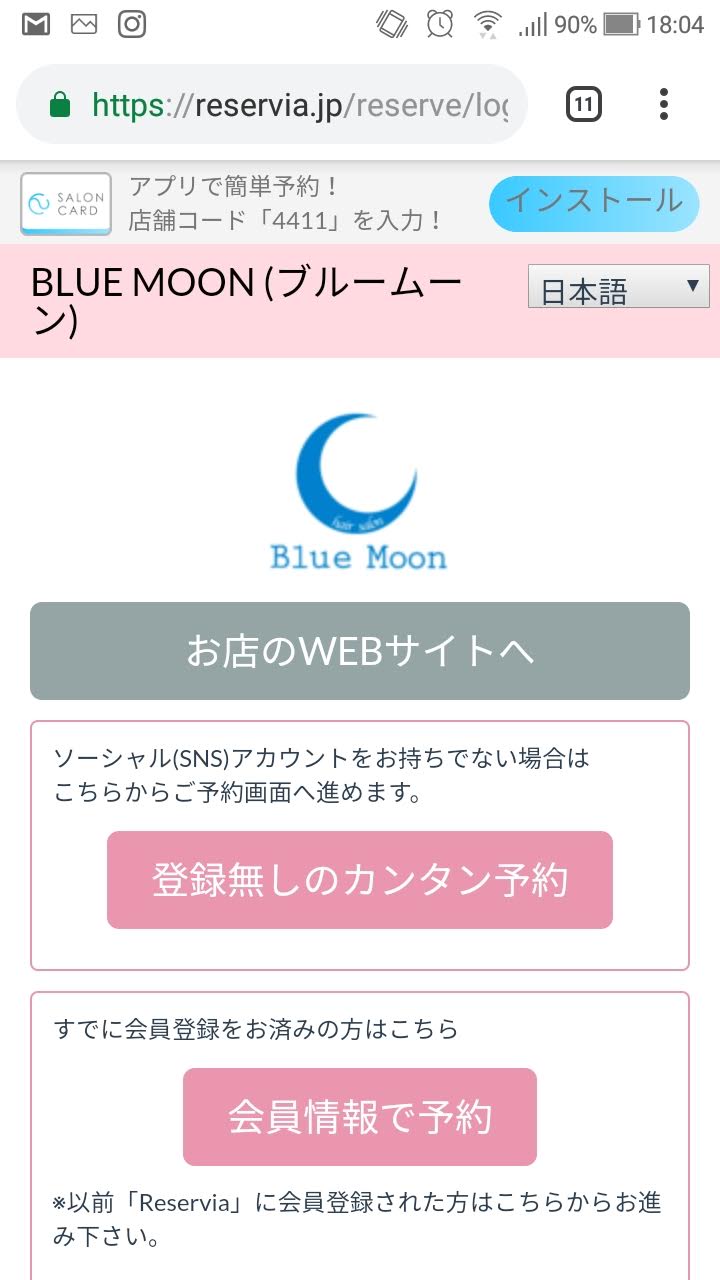Choose 会員情報で予約

point(360,1117)
